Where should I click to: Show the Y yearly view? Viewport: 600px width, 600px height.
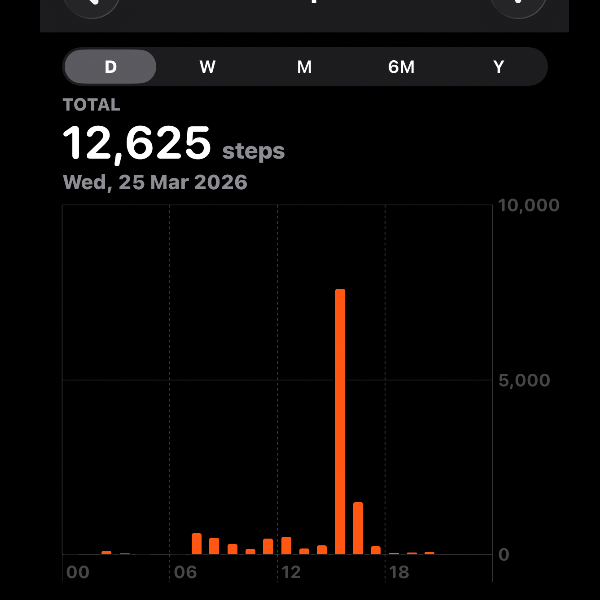pyautogui.click(x=498, y=67)
